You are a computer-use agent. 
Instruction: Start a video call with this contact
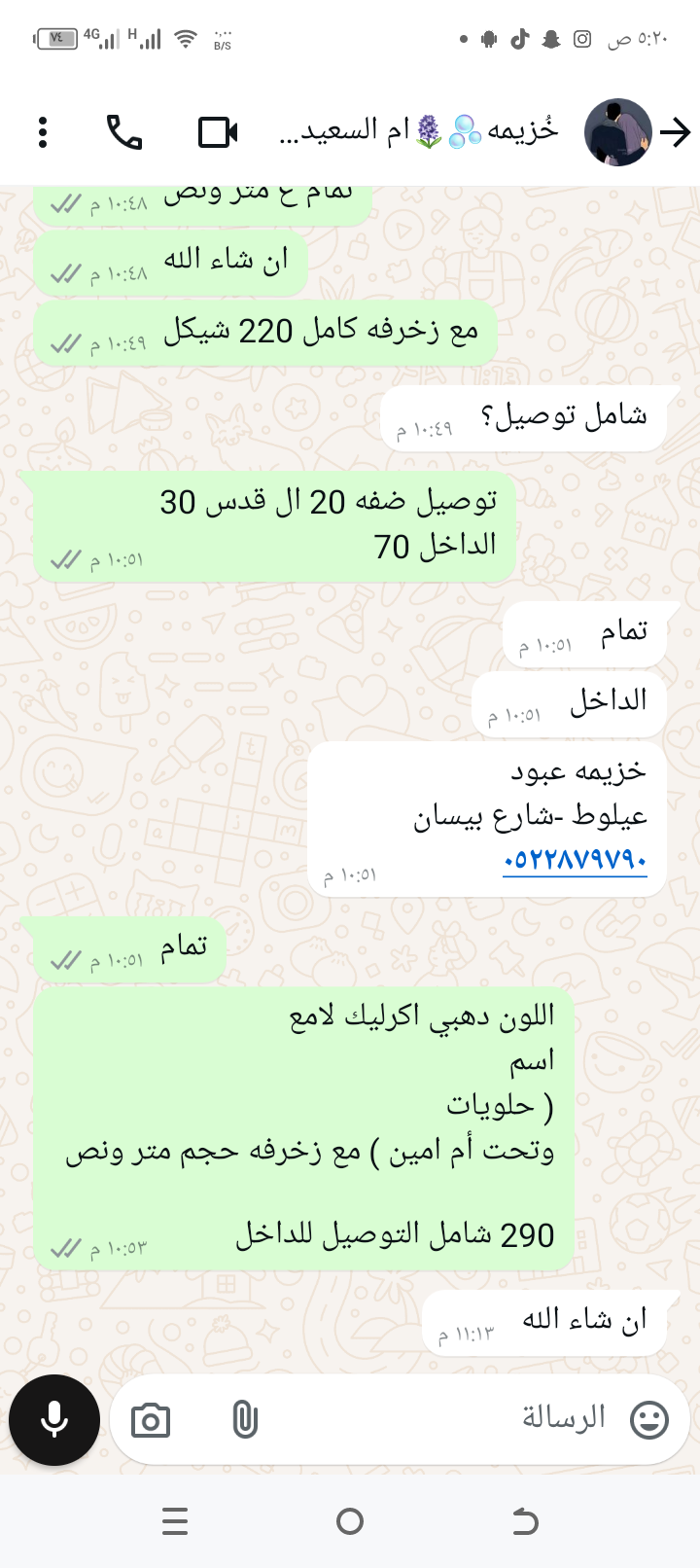pyautogui.click(x=218, y=132)
